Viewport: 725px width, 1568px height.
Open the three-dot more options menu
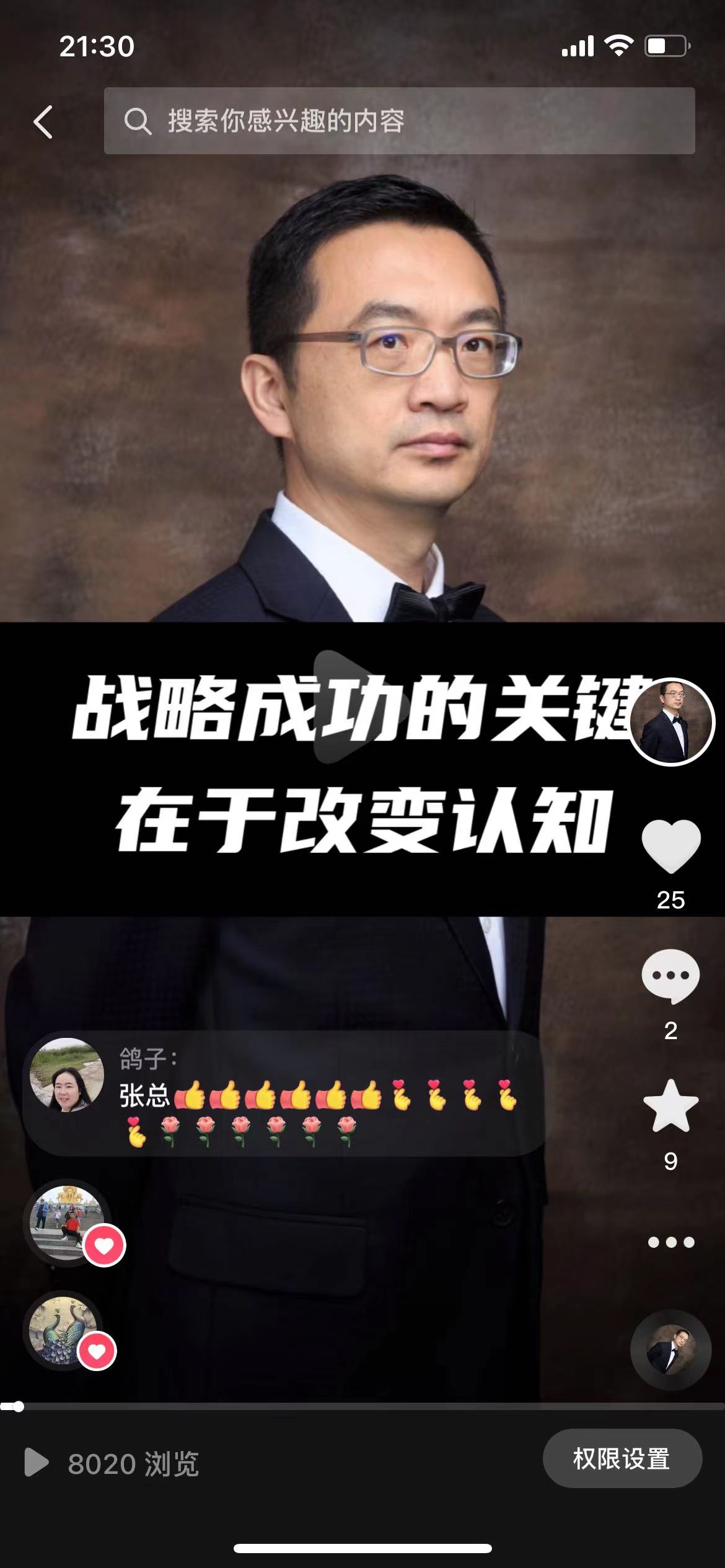670,1242
